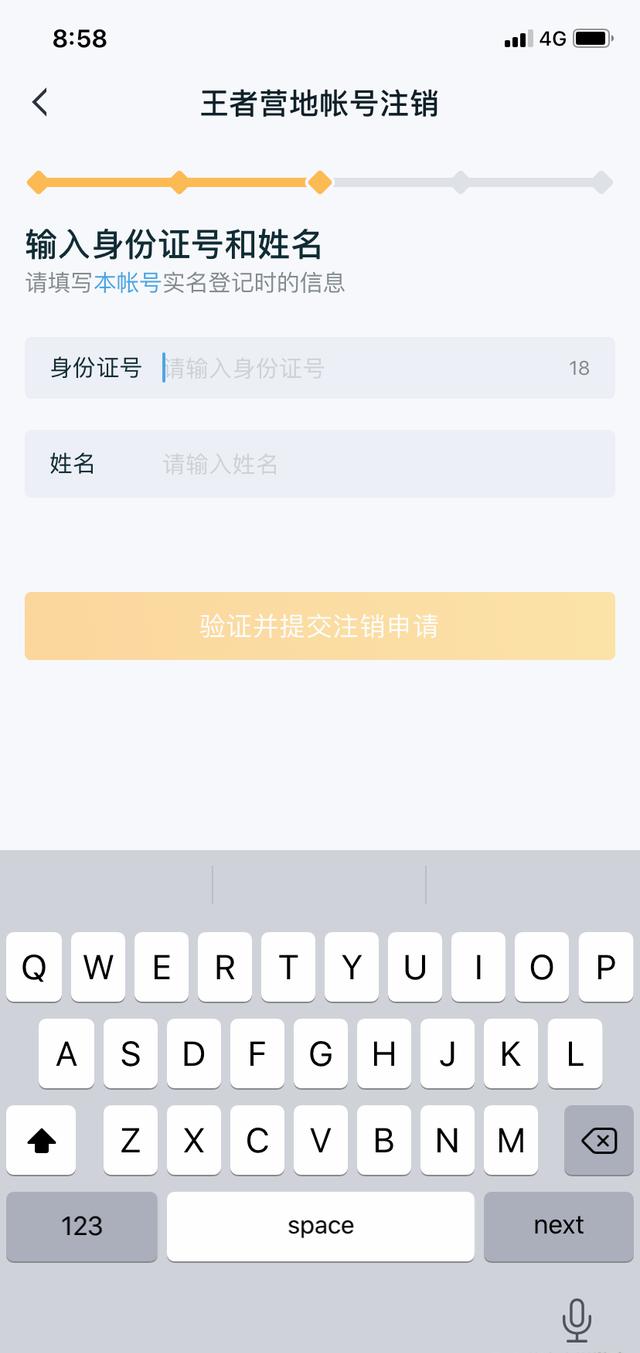Start voice dictation with the microphone
The width and height of the screenshot is (640, 1353).
577,1320
